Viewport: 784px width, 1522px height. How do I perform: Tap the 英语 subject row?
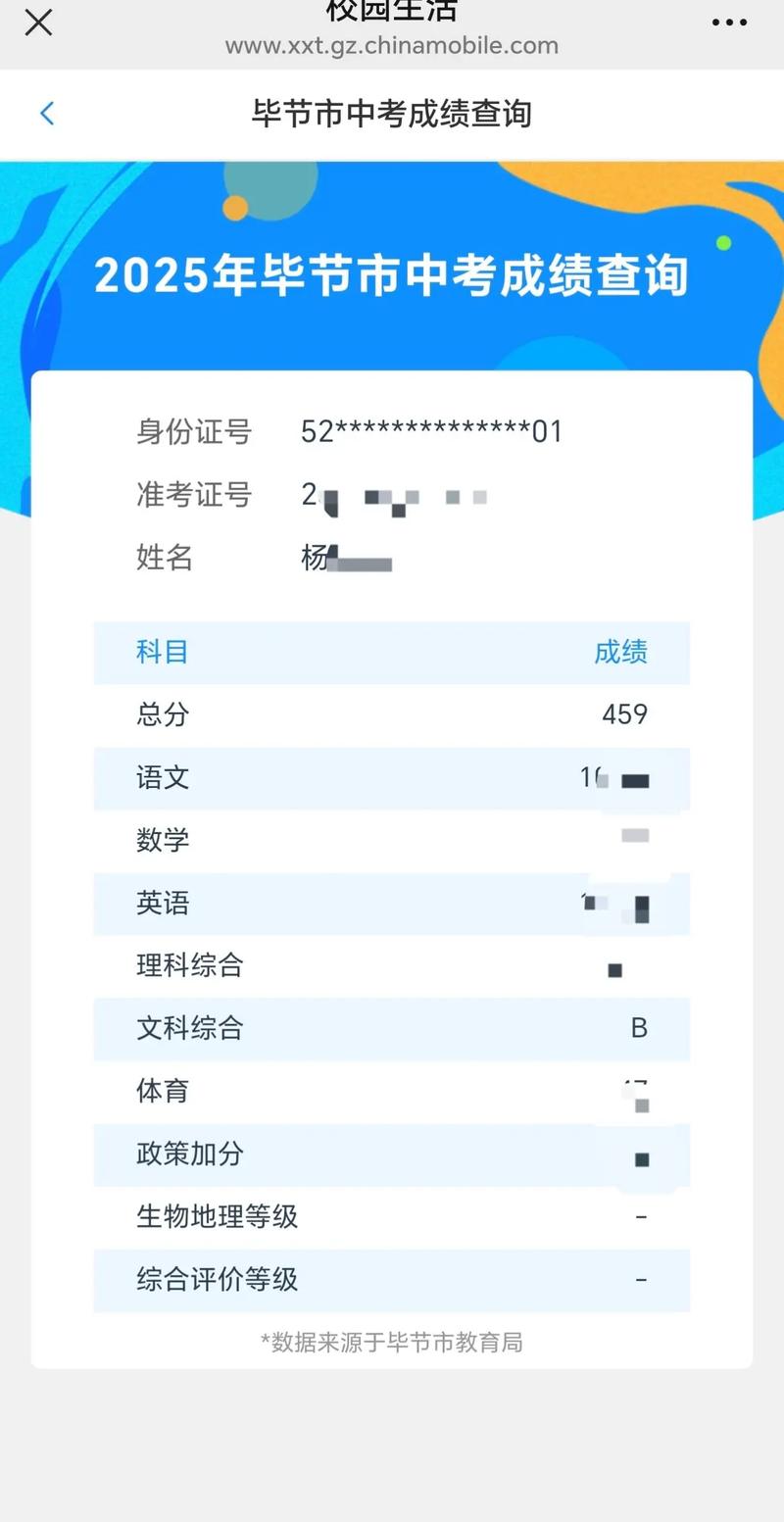point(391,904)
